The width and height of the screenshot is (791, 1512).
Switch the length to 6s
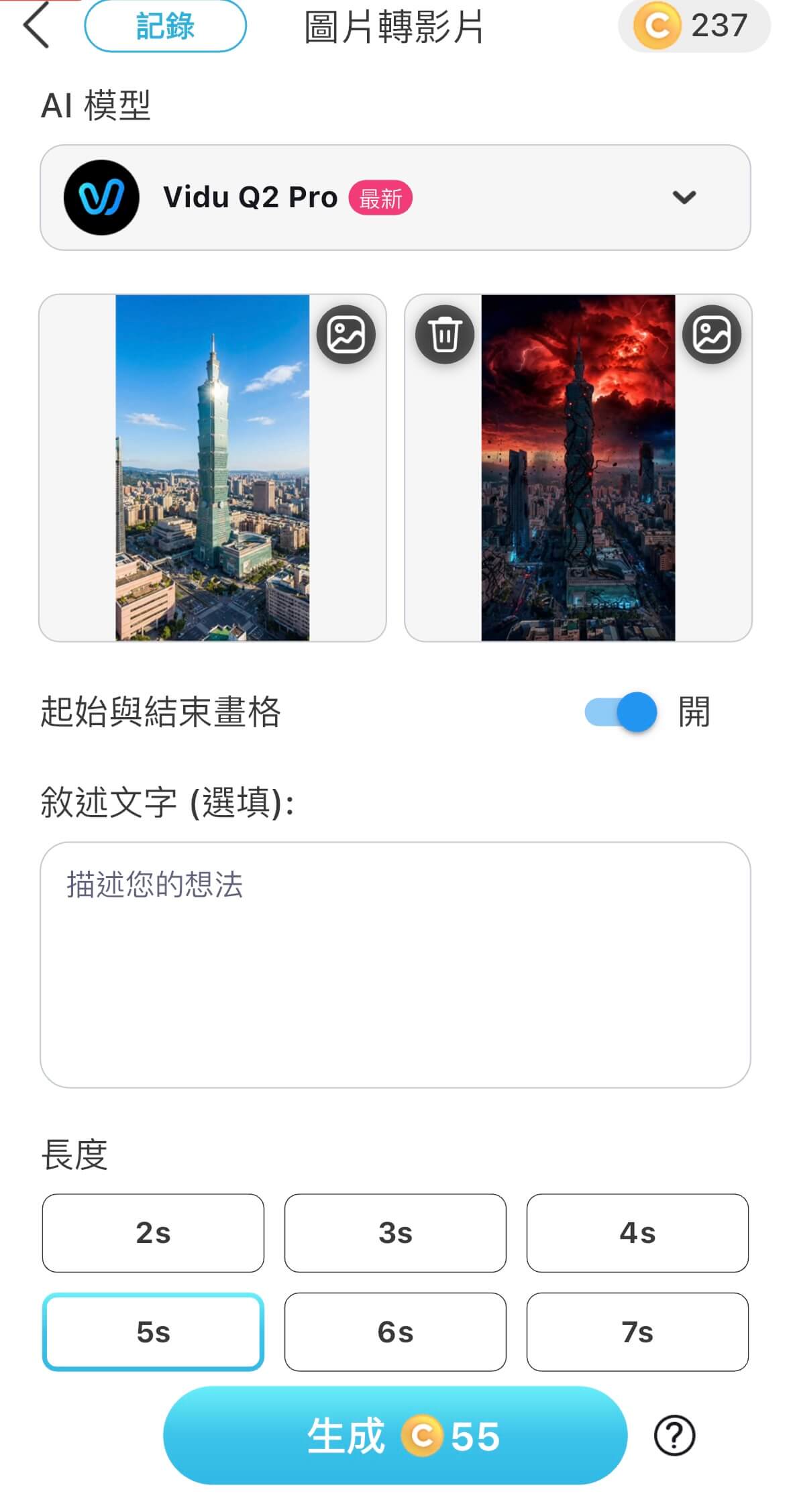395,1332
